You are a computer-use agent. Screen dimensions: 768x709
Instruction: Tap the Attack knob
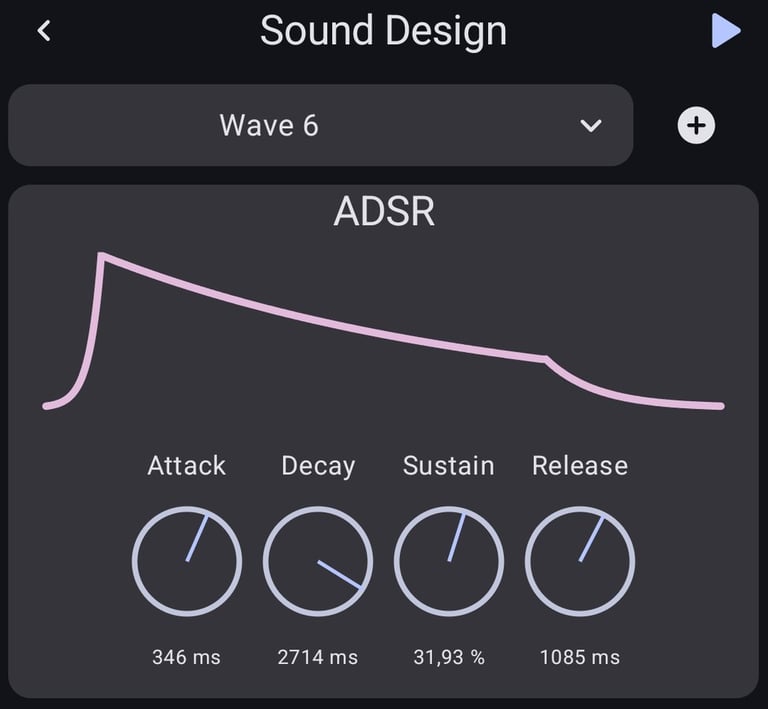(x=186, y=561)
